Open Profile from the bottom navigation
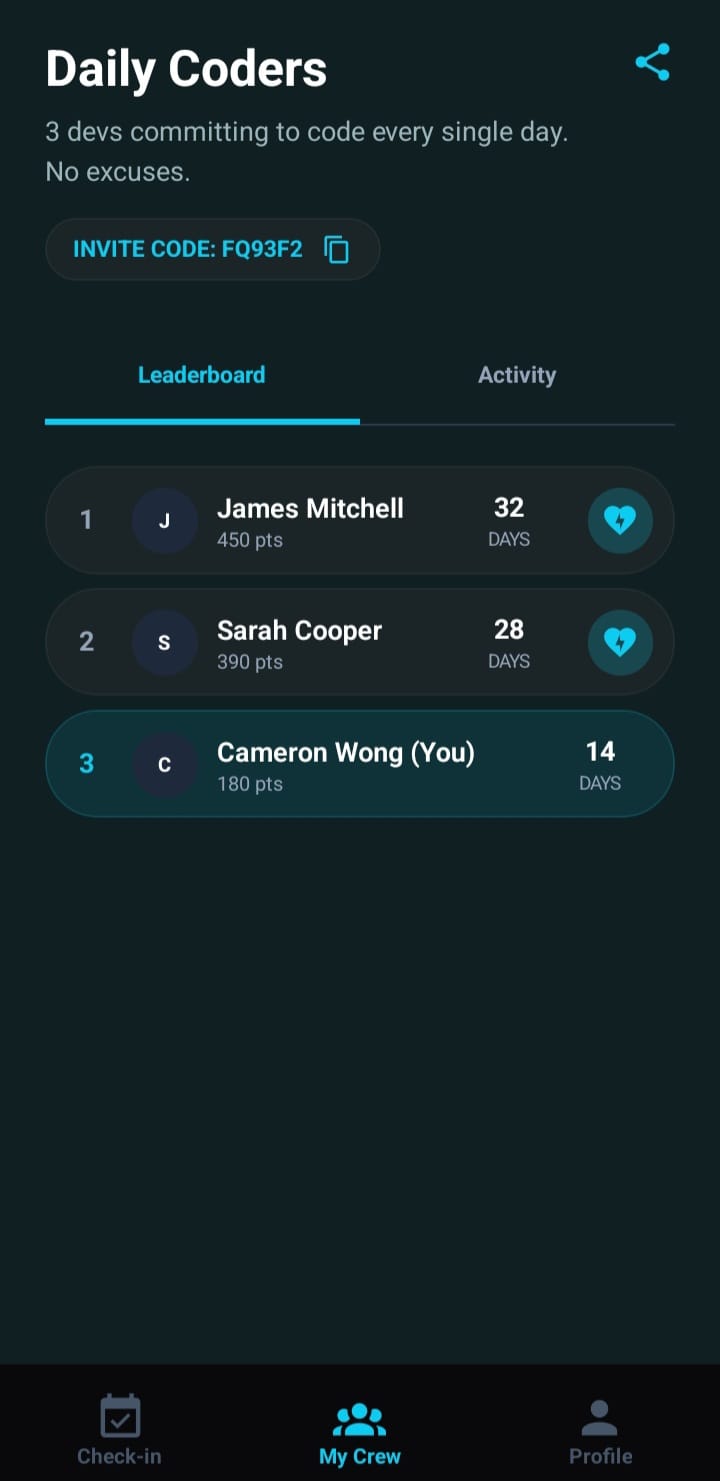 (599, 1427)
